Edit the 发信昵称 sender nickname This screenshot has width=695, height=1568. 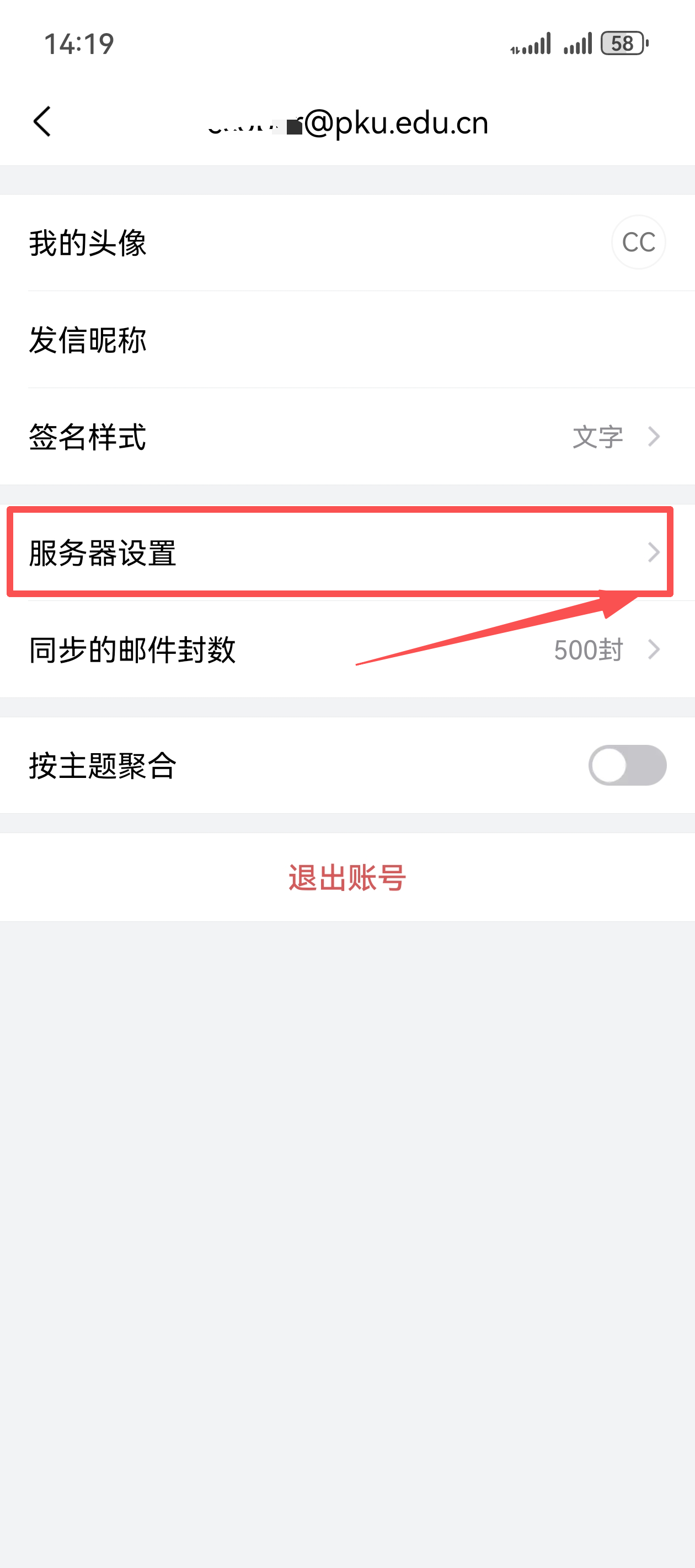pos(347,340)
